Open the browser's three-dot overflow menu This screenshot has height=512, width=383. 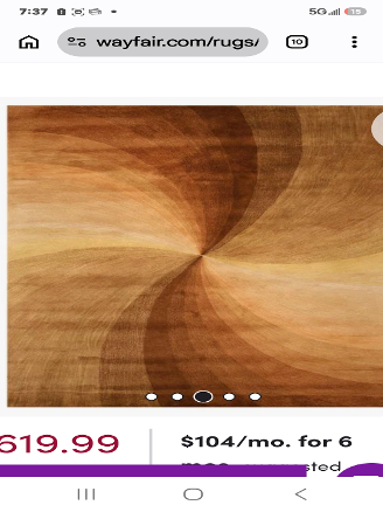[x=354, y=42]
